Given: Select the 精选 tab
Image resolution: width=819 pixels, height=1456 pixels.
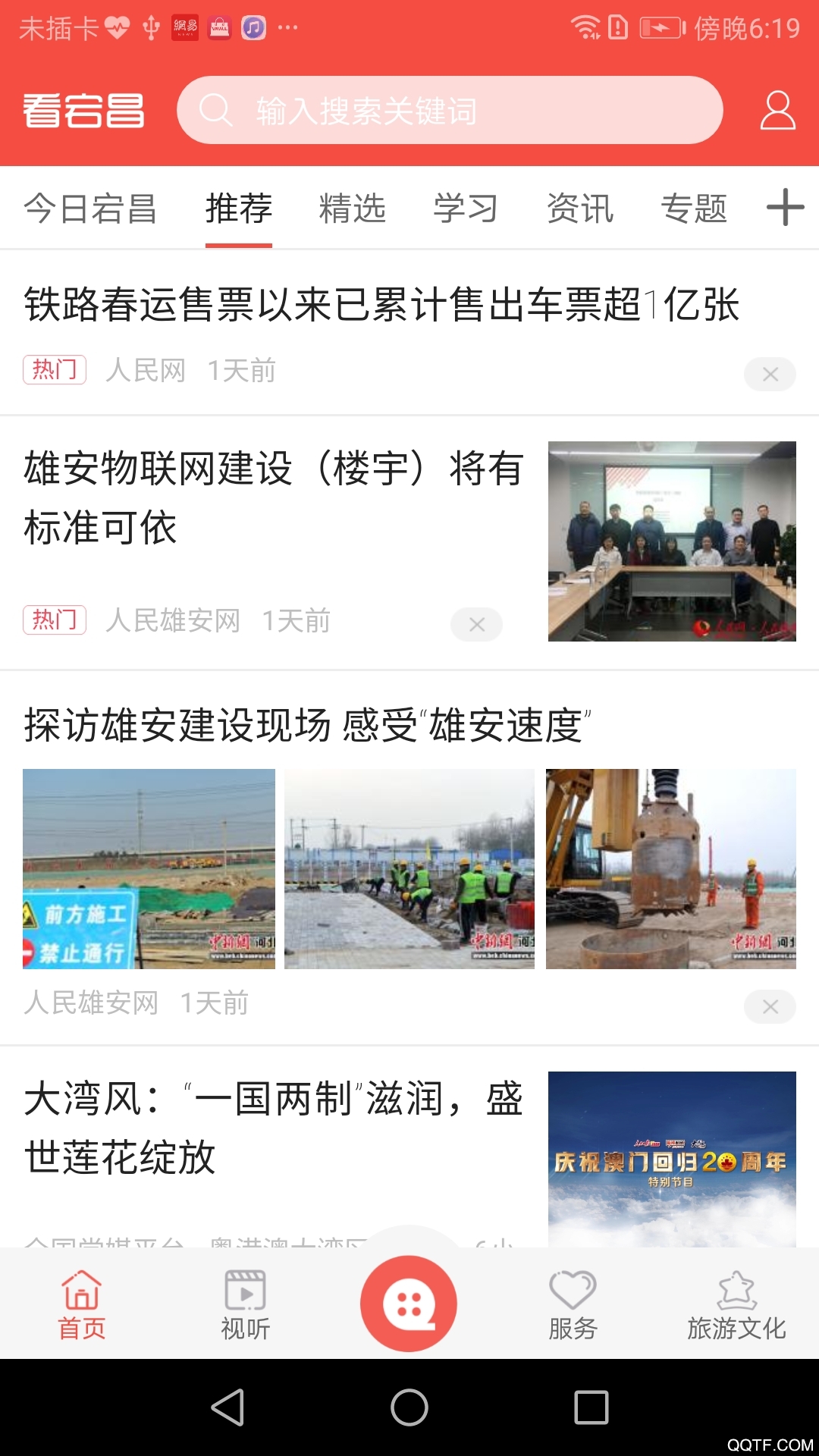Looking at the screenshot, I should pyautogui.click(x=353, y=209).
